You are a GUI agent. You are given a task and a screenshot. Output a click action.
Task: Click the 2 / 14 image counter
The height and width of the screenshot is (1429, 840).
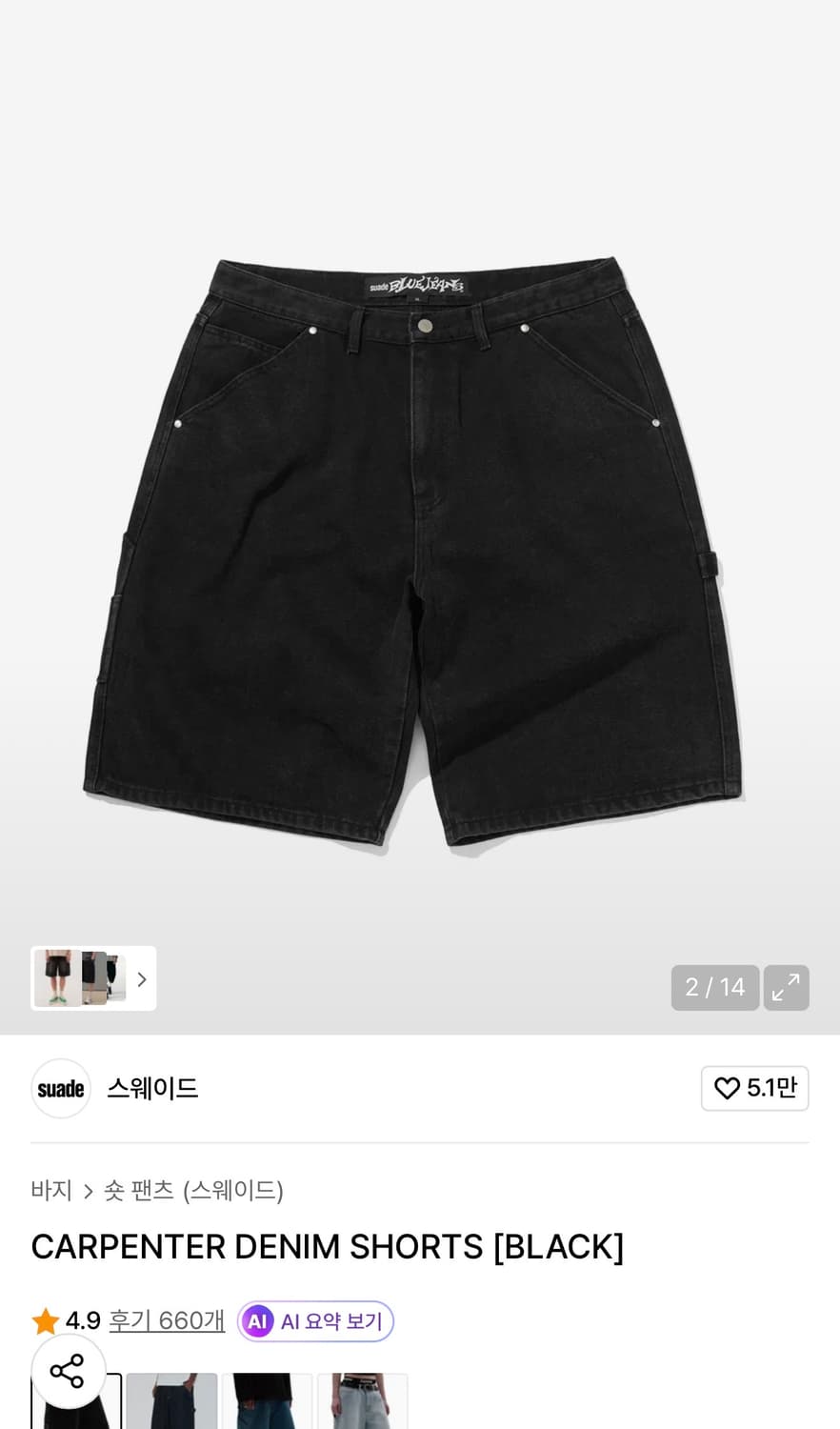[715, 987]
